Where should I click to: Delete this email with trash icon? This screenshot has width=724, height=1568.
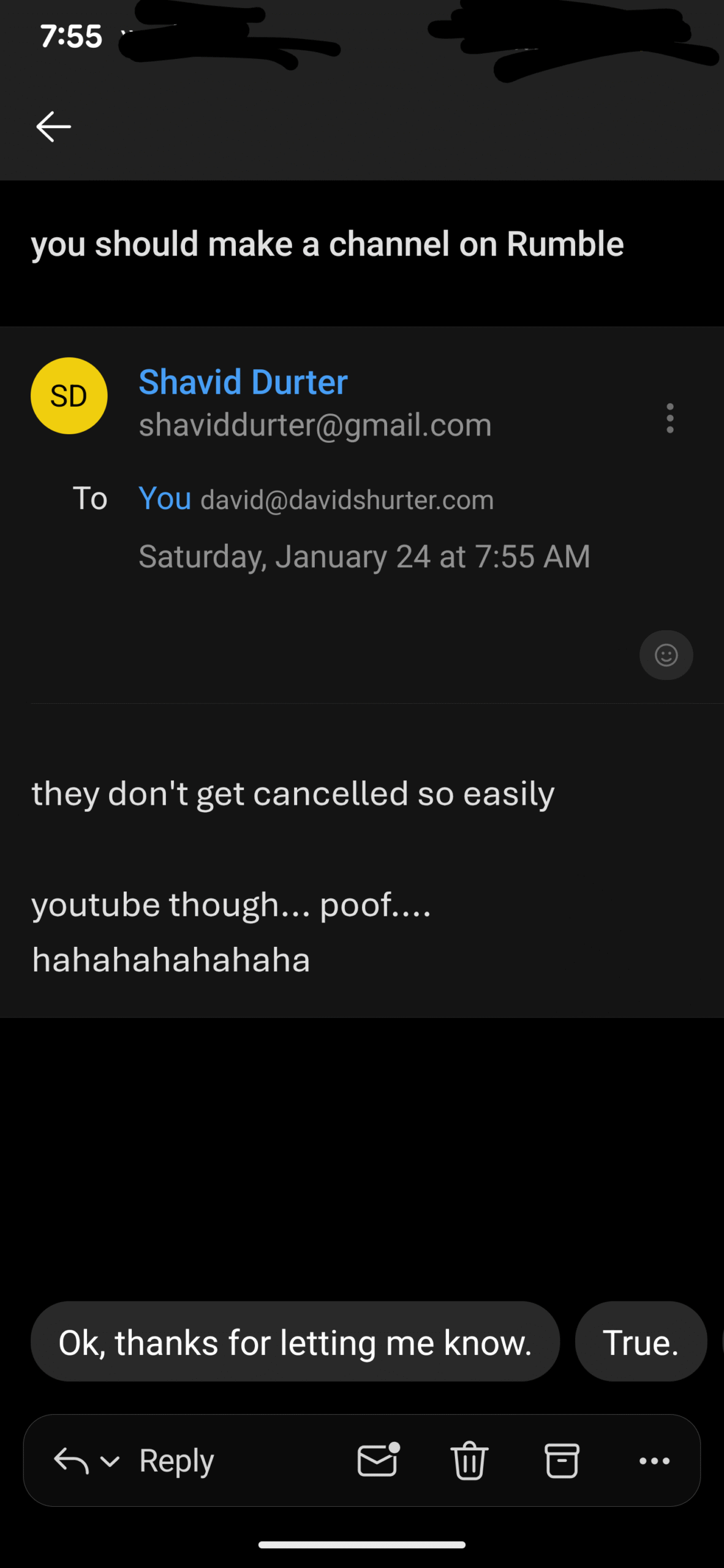469,1461
